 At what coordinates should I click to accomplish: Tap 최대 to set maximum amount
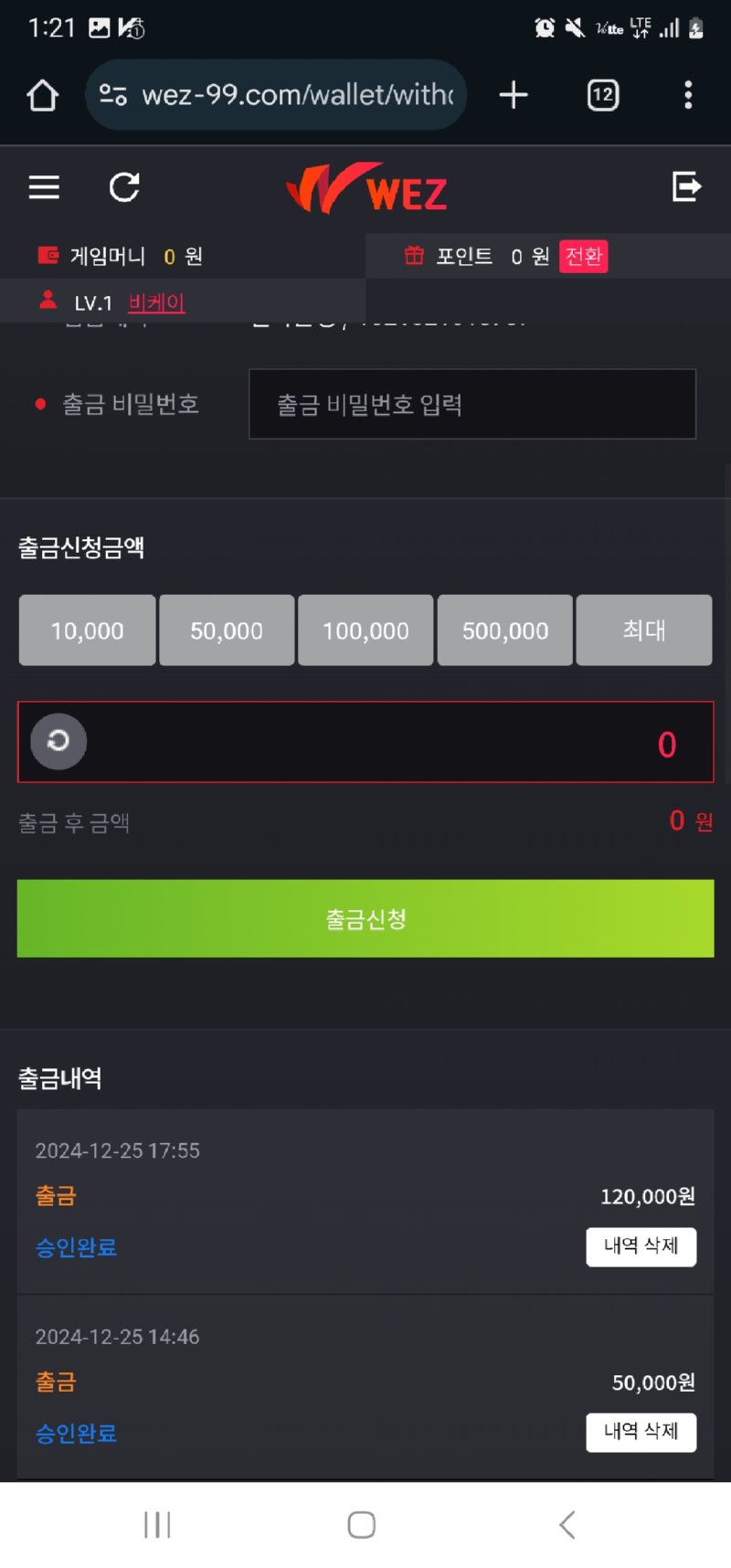pyautogui.click(x=644, y=630)
